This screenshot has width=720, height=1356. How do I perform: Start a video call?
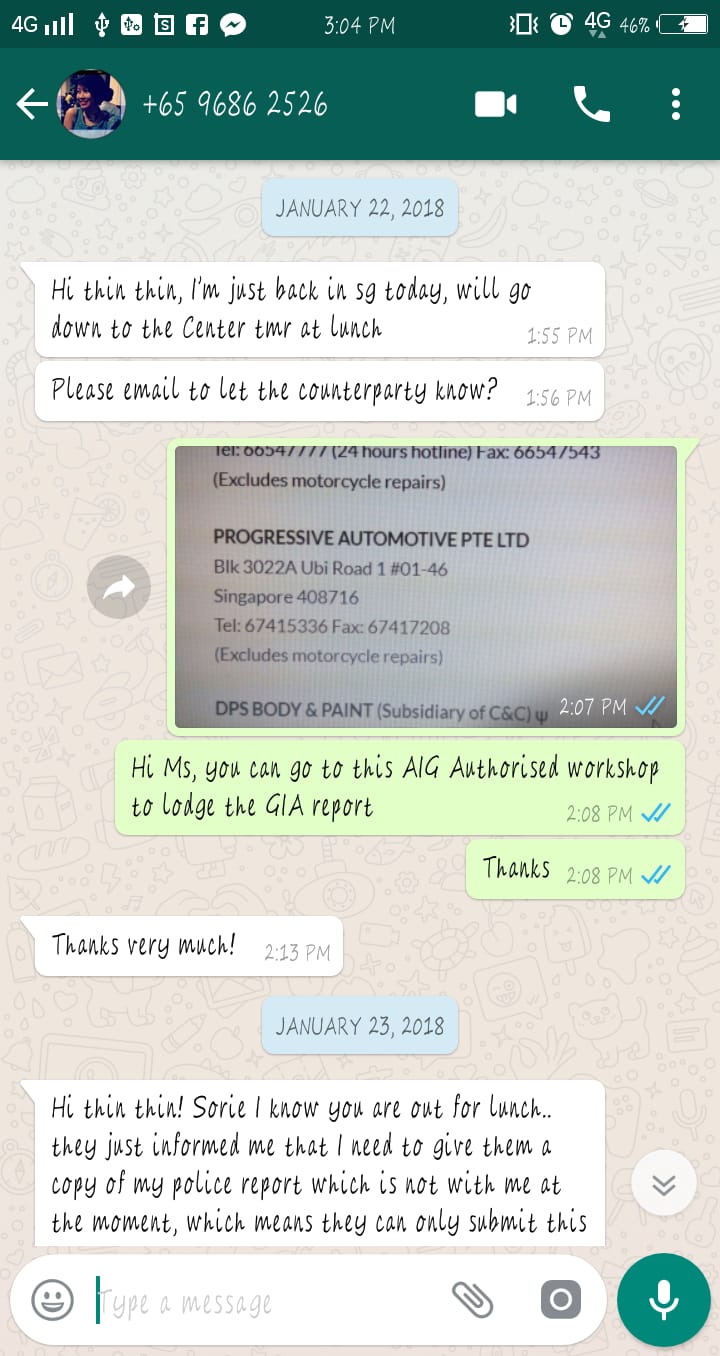(x=496, y=104)
